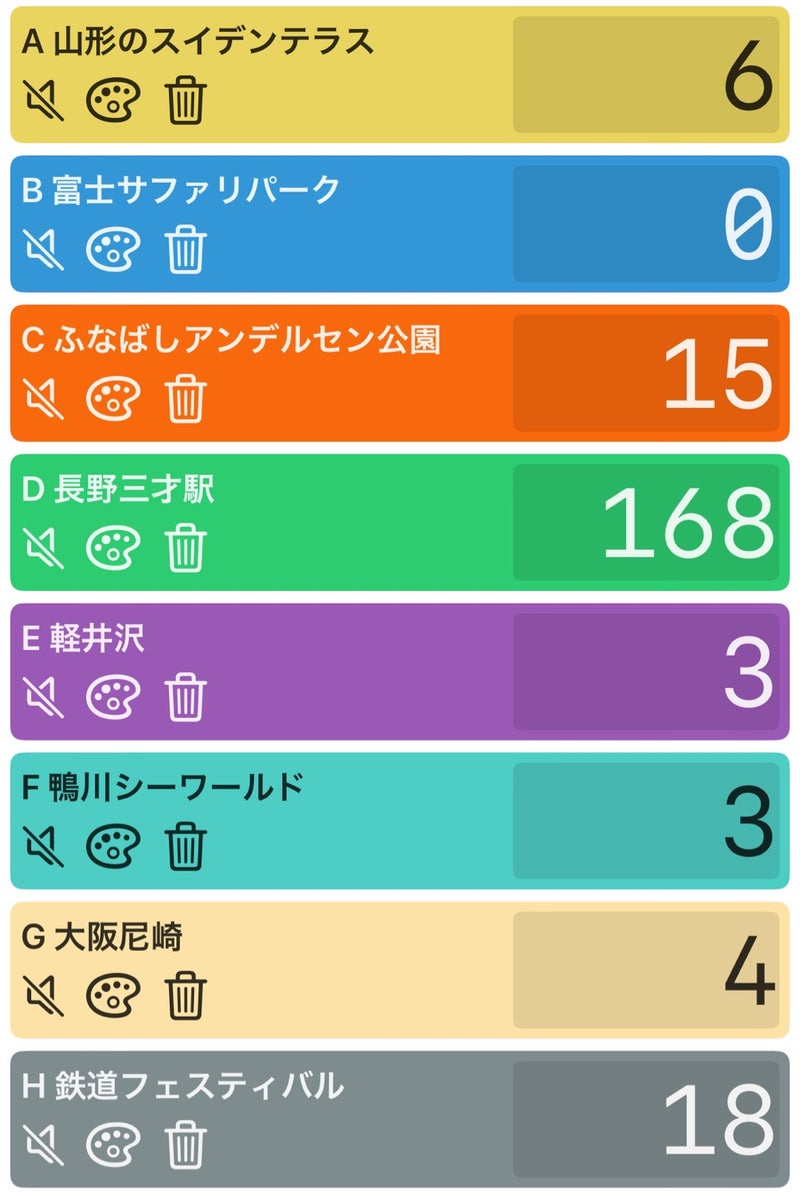Tap the 鴨川シーワールド count showing 3

pyautogui.click(x=646, y=821)
